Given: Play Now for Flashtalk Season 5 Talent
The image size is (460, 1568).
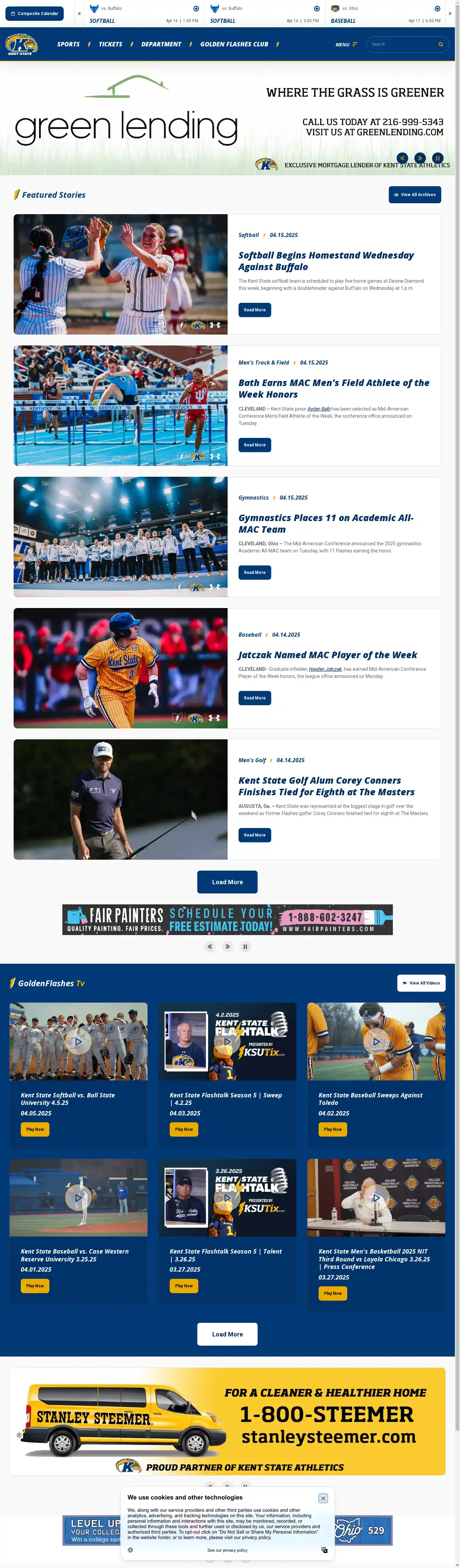Looking at the screenshot, I should click(183, 1286).
